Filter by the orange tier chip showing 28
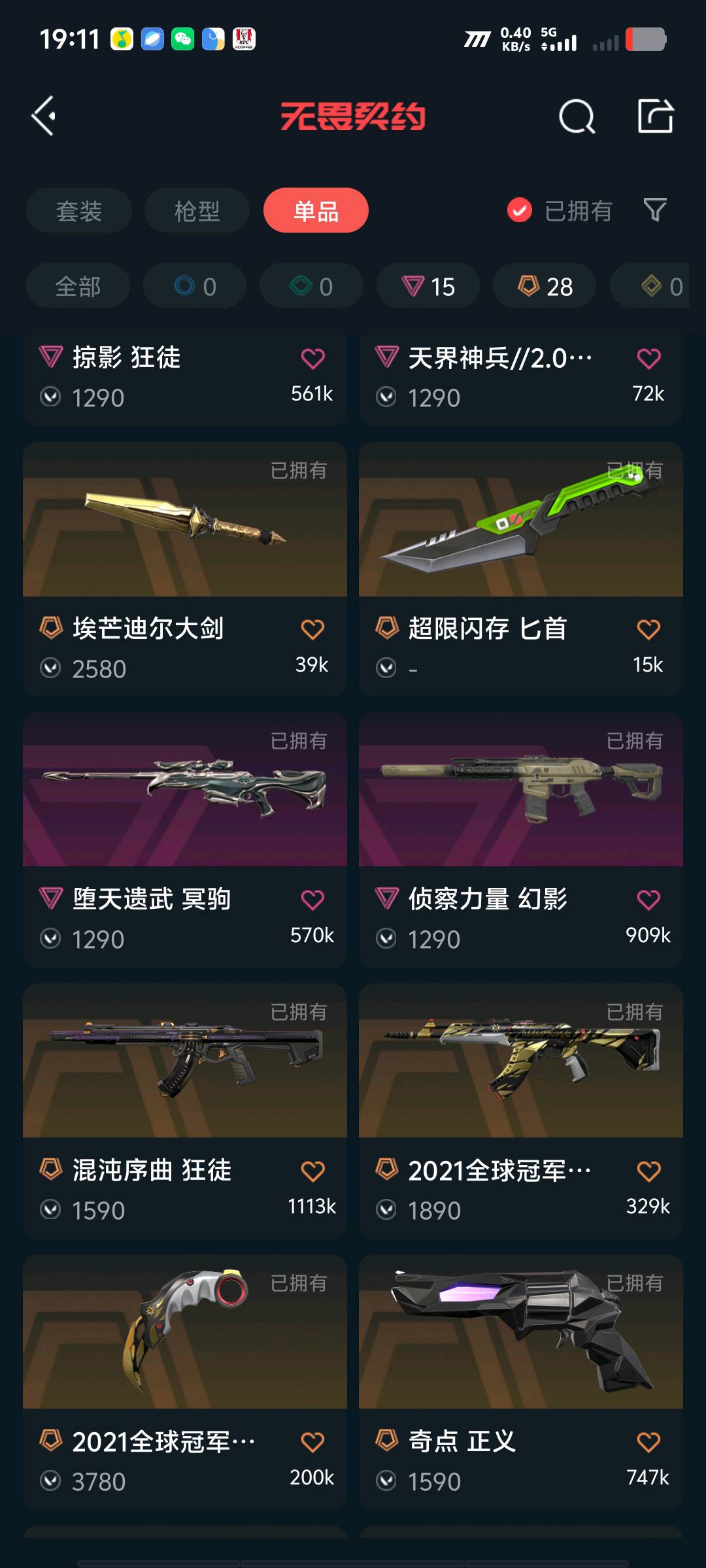 [x=545, y=286]
